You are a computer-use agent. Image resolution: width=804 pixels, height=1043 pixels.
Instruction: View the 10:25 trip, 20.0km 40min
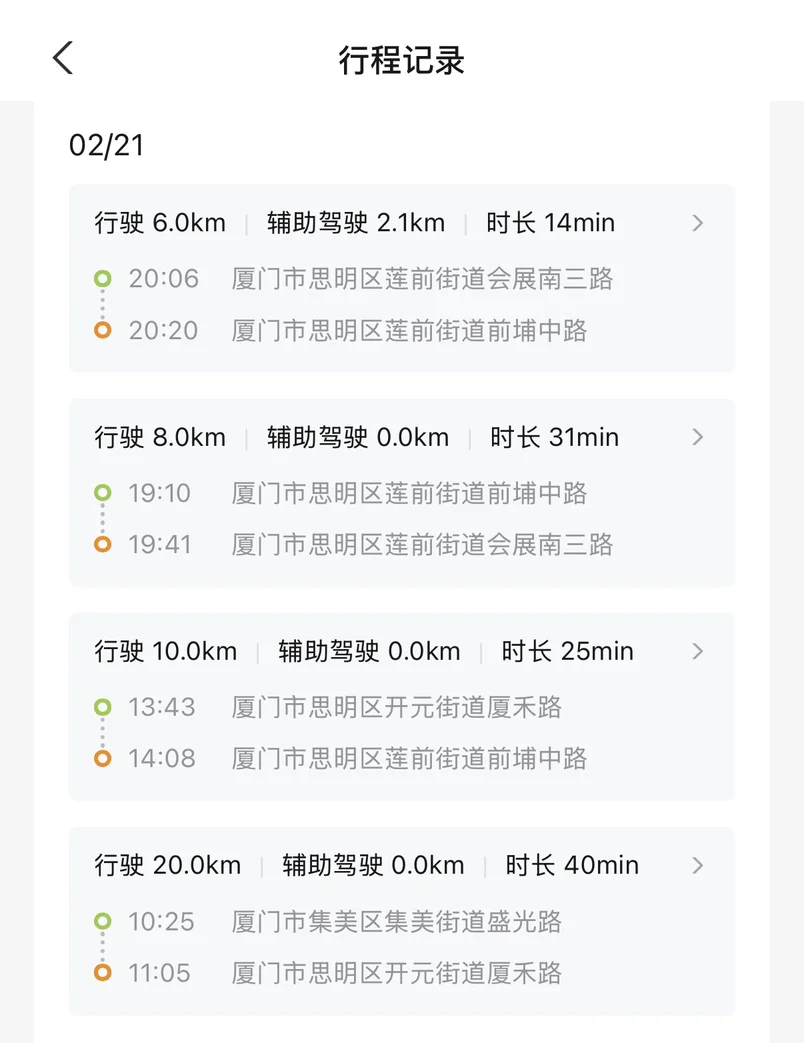[x=401, y=920]
